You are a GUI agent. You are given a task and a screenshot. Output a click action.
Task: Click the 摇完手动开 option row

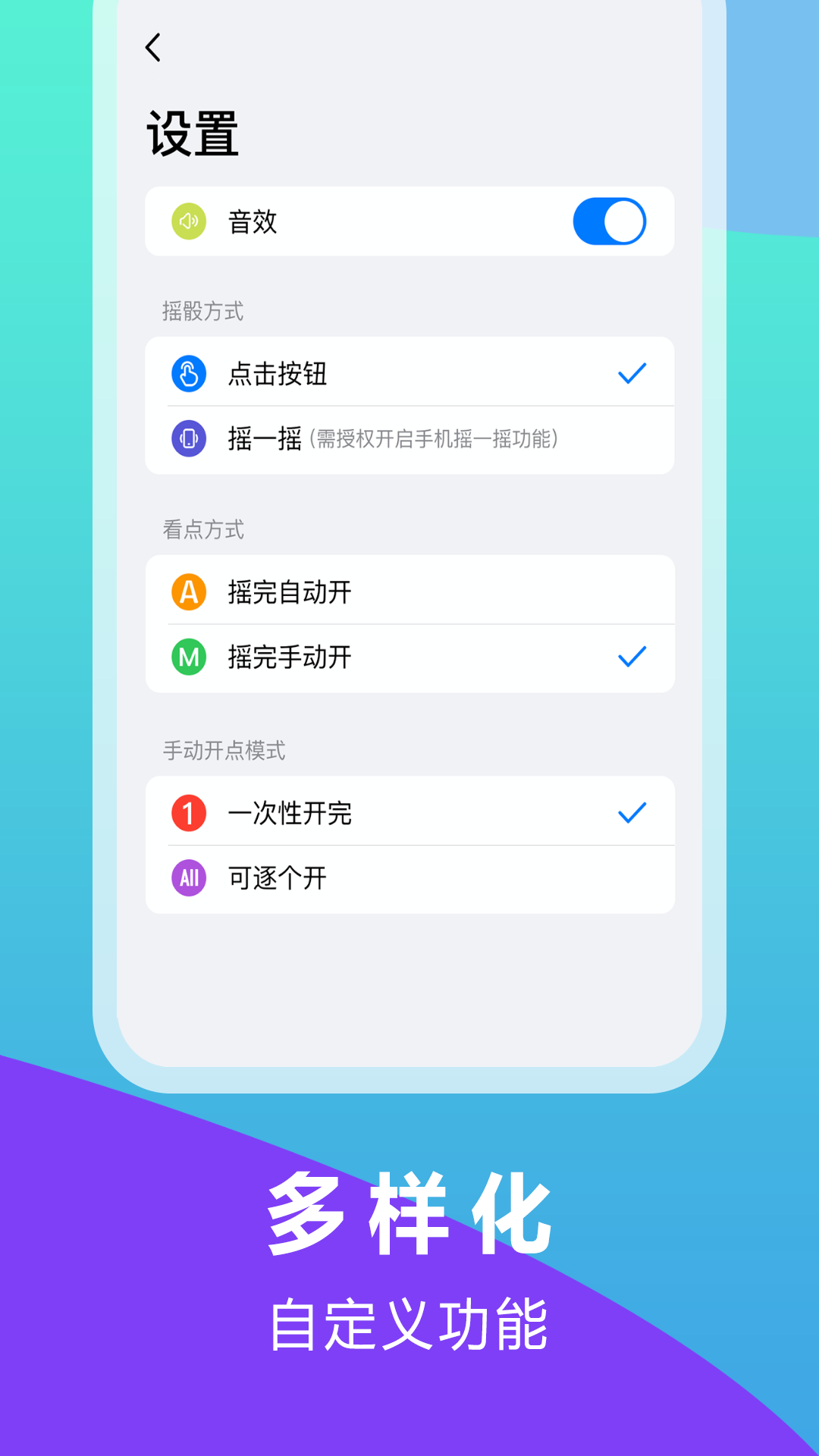click(x=341, y=658)
